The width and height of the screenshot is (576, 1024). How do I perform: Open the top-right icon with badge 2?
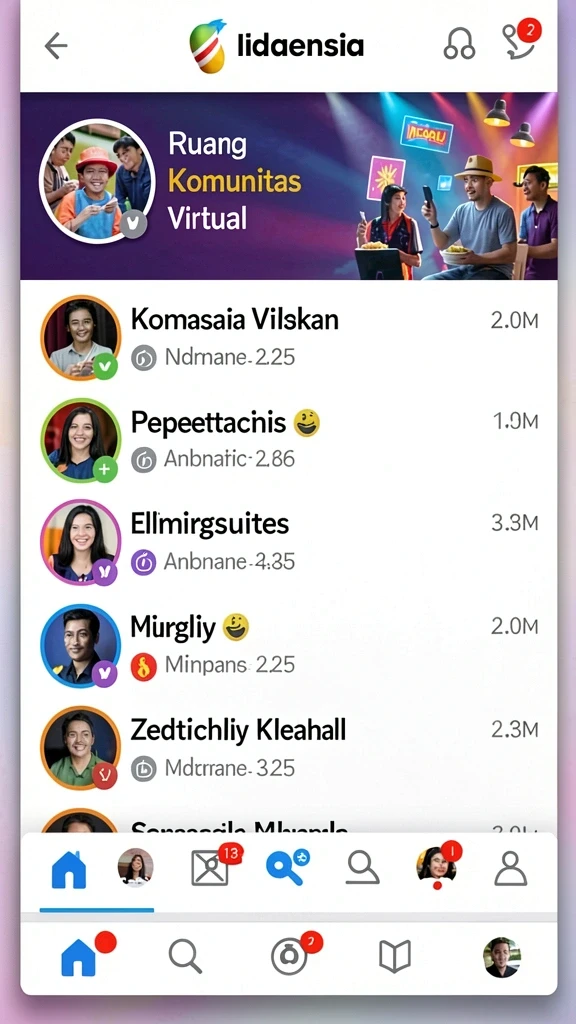coord(520,40)
